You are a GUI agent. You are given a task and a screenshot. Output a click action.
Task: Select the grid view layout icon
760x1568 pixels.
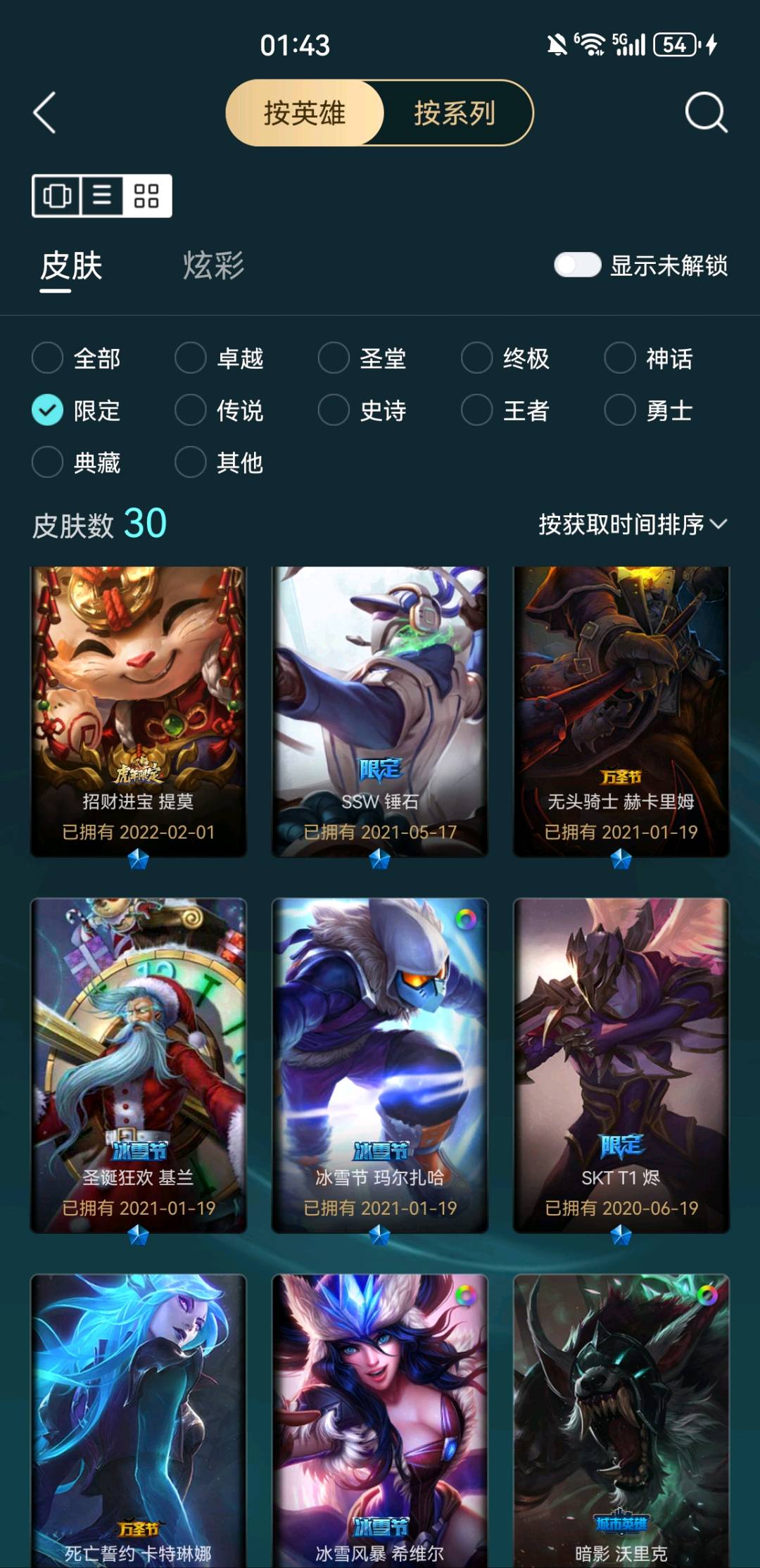(146, 196)
